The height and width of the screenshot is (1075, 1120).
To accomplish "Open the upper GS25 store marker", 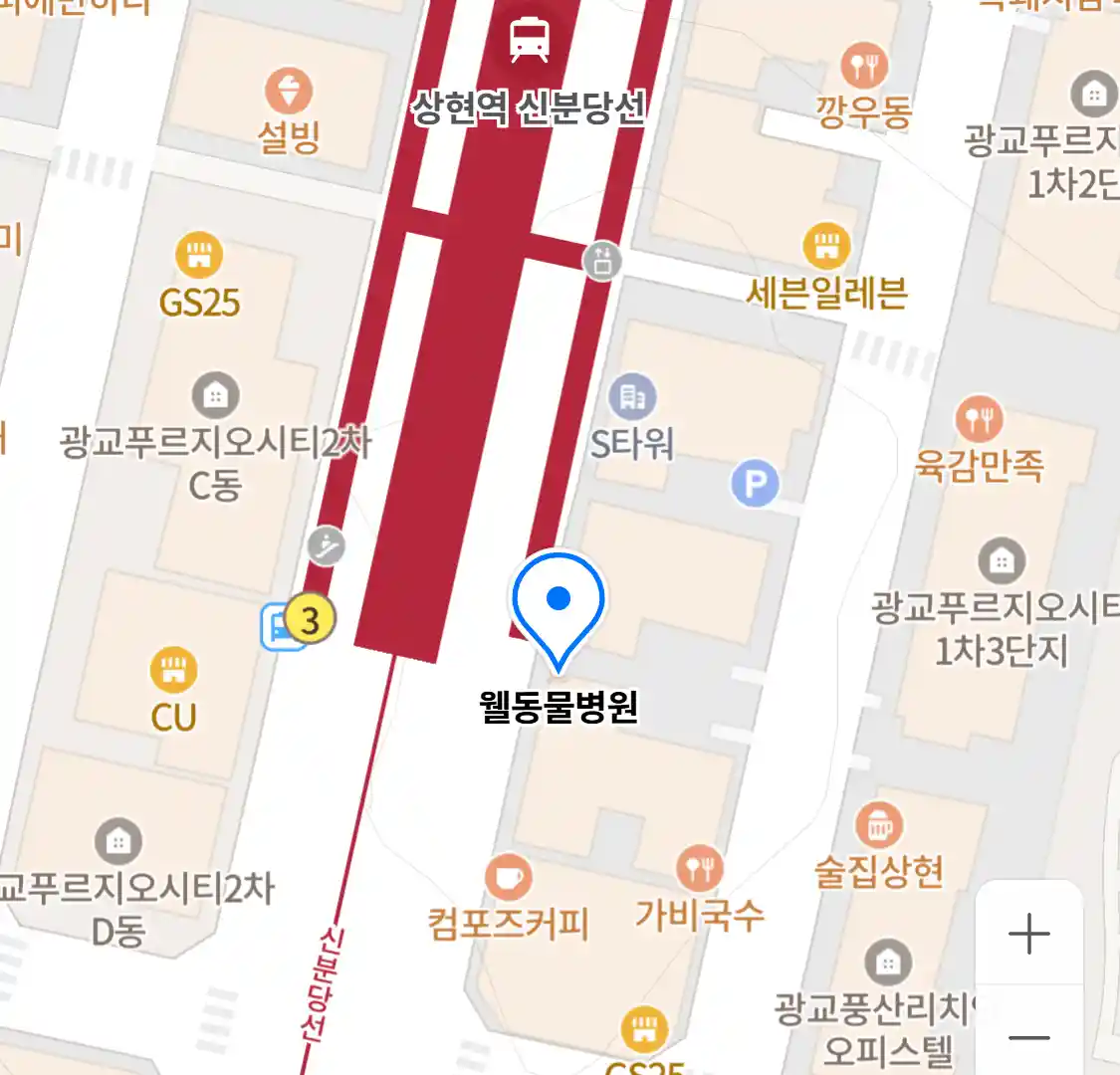I will click(x=199, y=256).
